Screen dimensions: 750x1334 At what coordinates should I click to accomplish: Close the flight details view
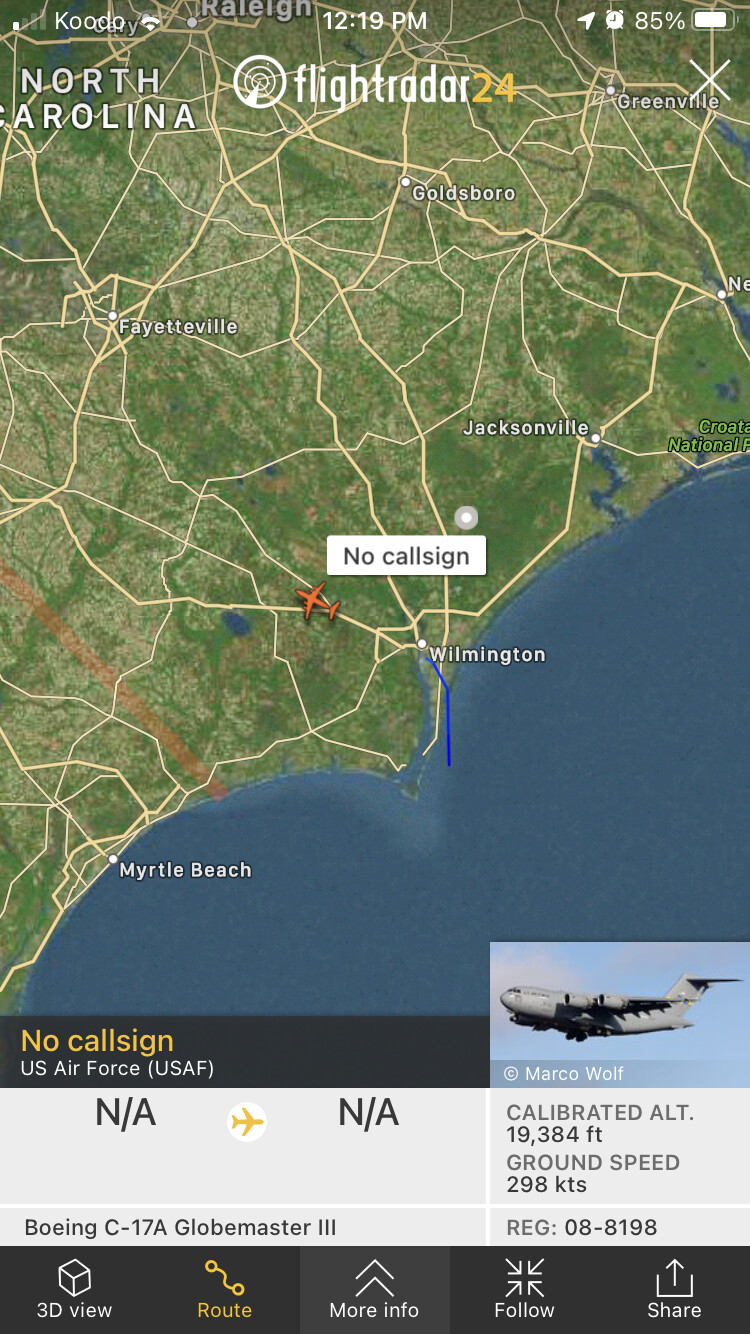pyautogui.click(x=709, y=81)
